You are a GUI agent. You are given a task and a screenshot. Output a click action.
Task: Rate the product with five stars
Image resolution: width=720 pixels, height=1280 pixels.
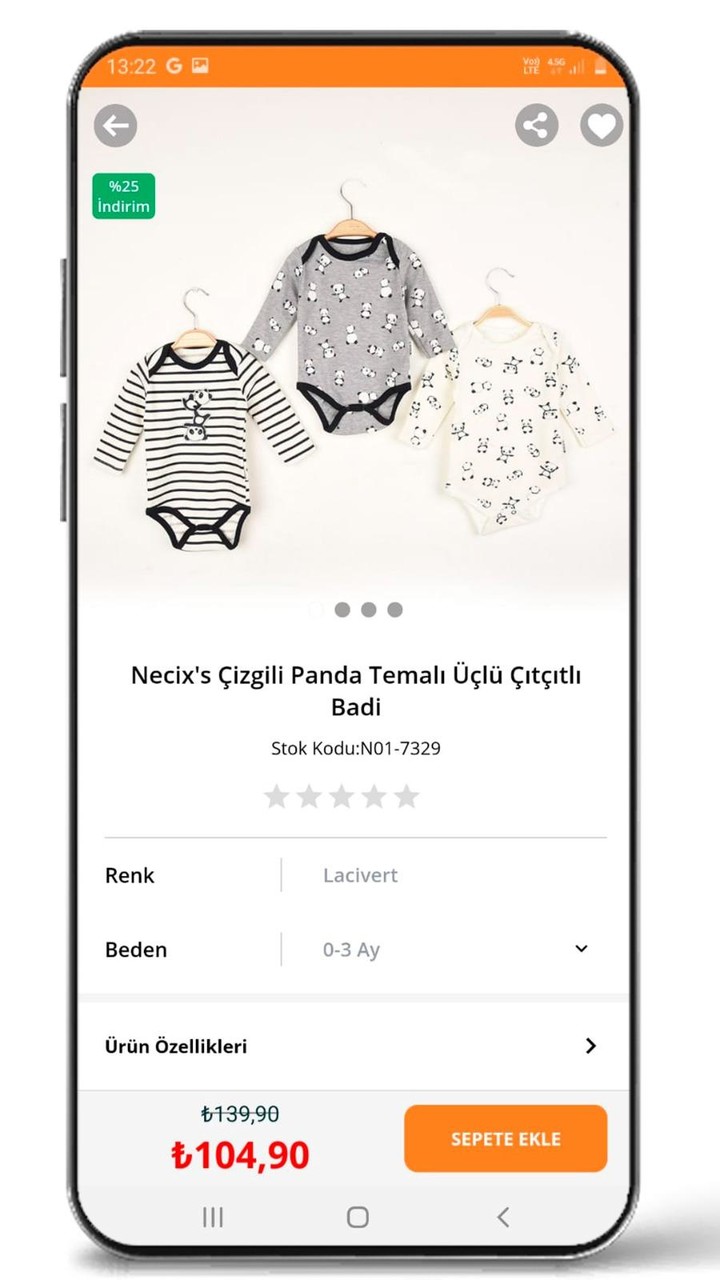(406, 797)
